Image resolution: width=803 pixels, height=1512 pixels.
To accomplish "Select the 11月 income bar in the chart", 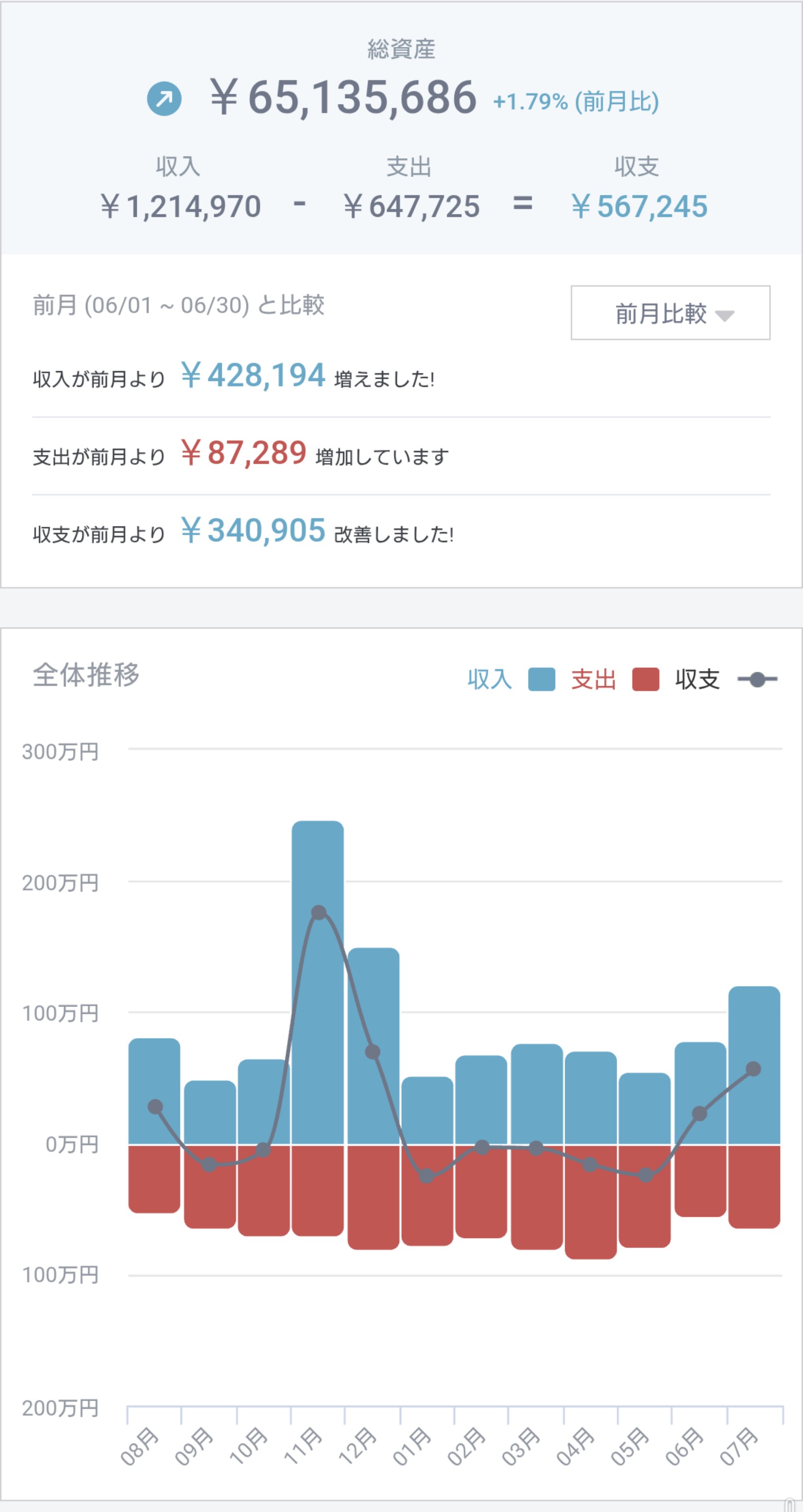I will [317, 983].
